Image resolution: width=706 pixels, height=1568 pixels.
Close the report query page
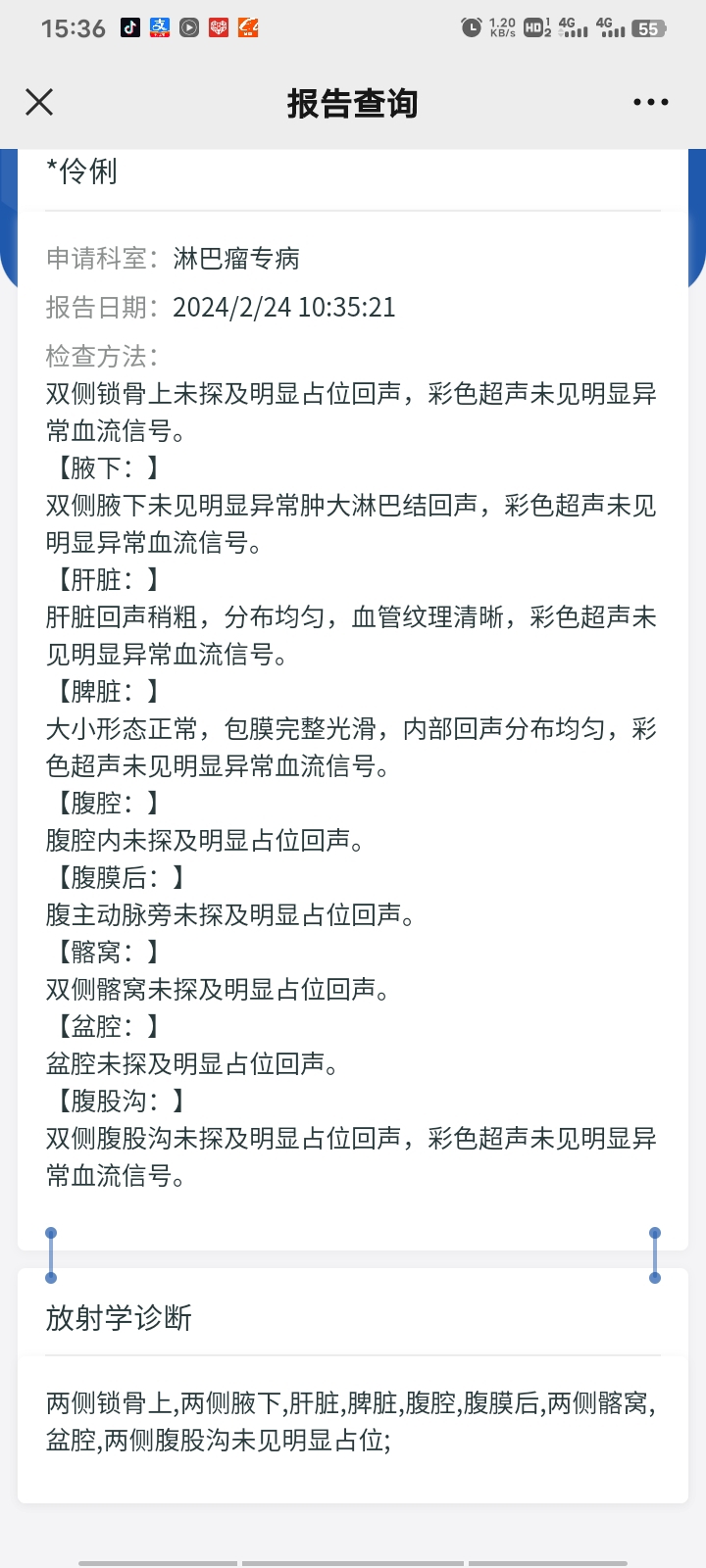[39, 102]
